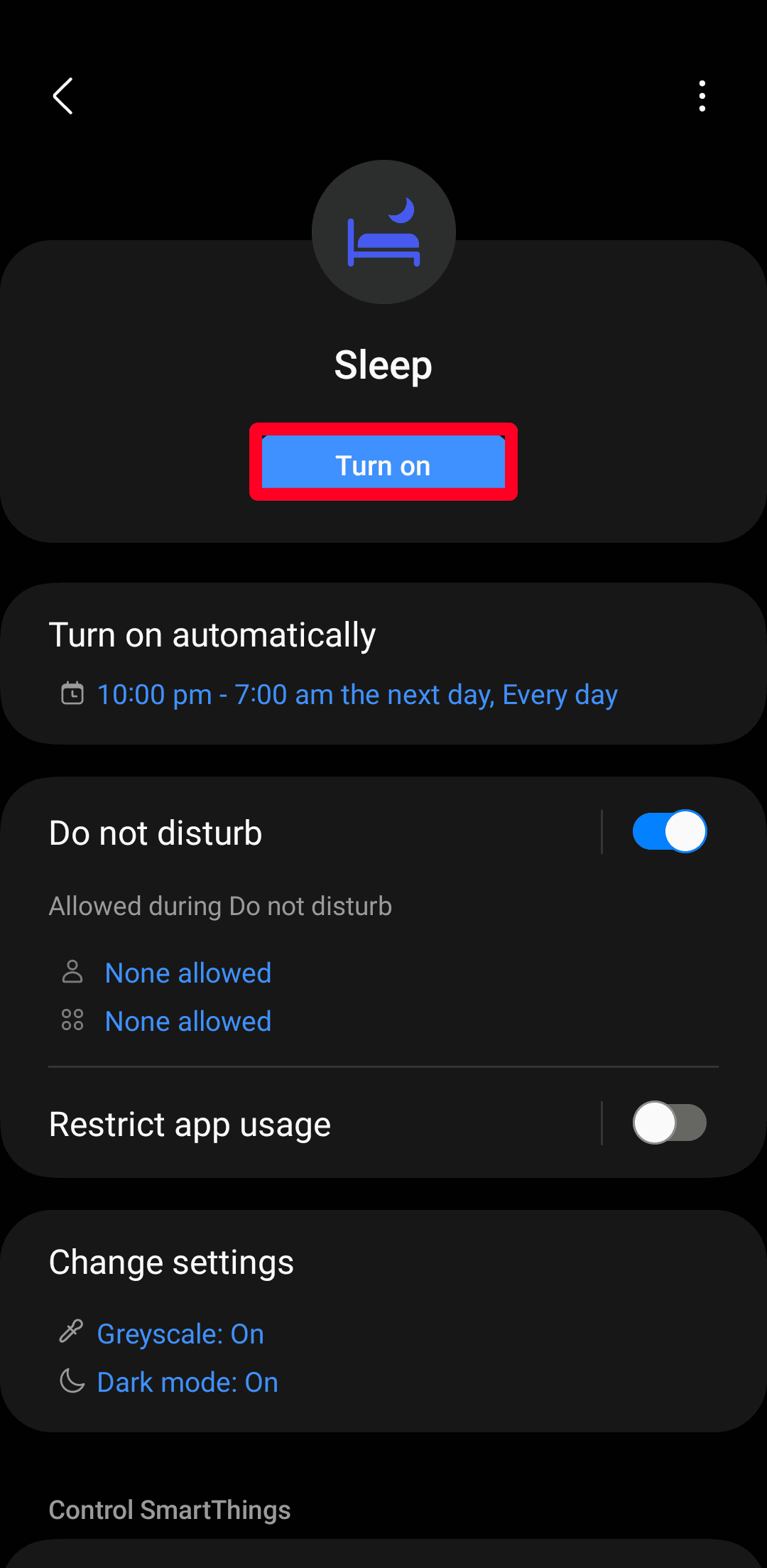Go back using the arrow icon
This screenshot has height=1568, width=767.
coord(63,96)
